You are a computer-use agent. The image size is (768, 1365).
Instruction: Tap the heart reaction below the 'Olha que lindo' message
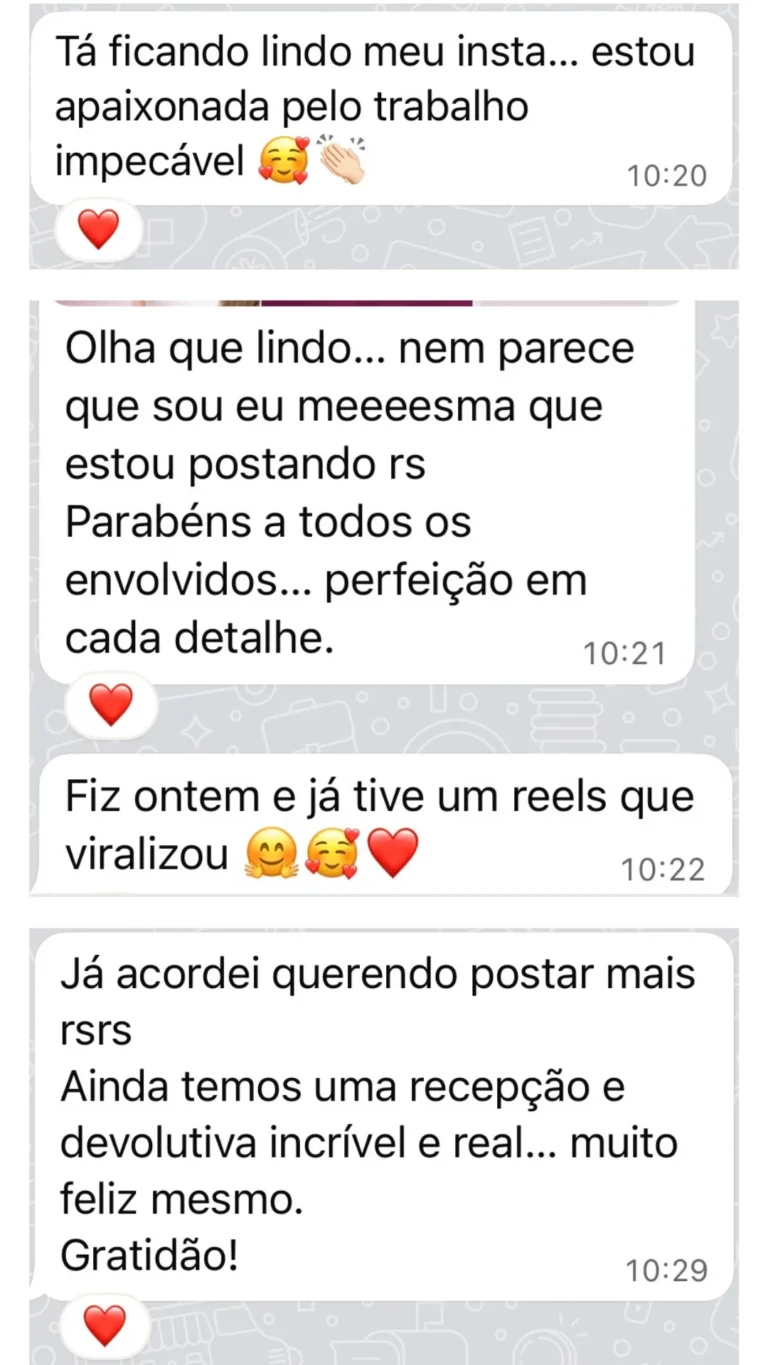[112, 705]
